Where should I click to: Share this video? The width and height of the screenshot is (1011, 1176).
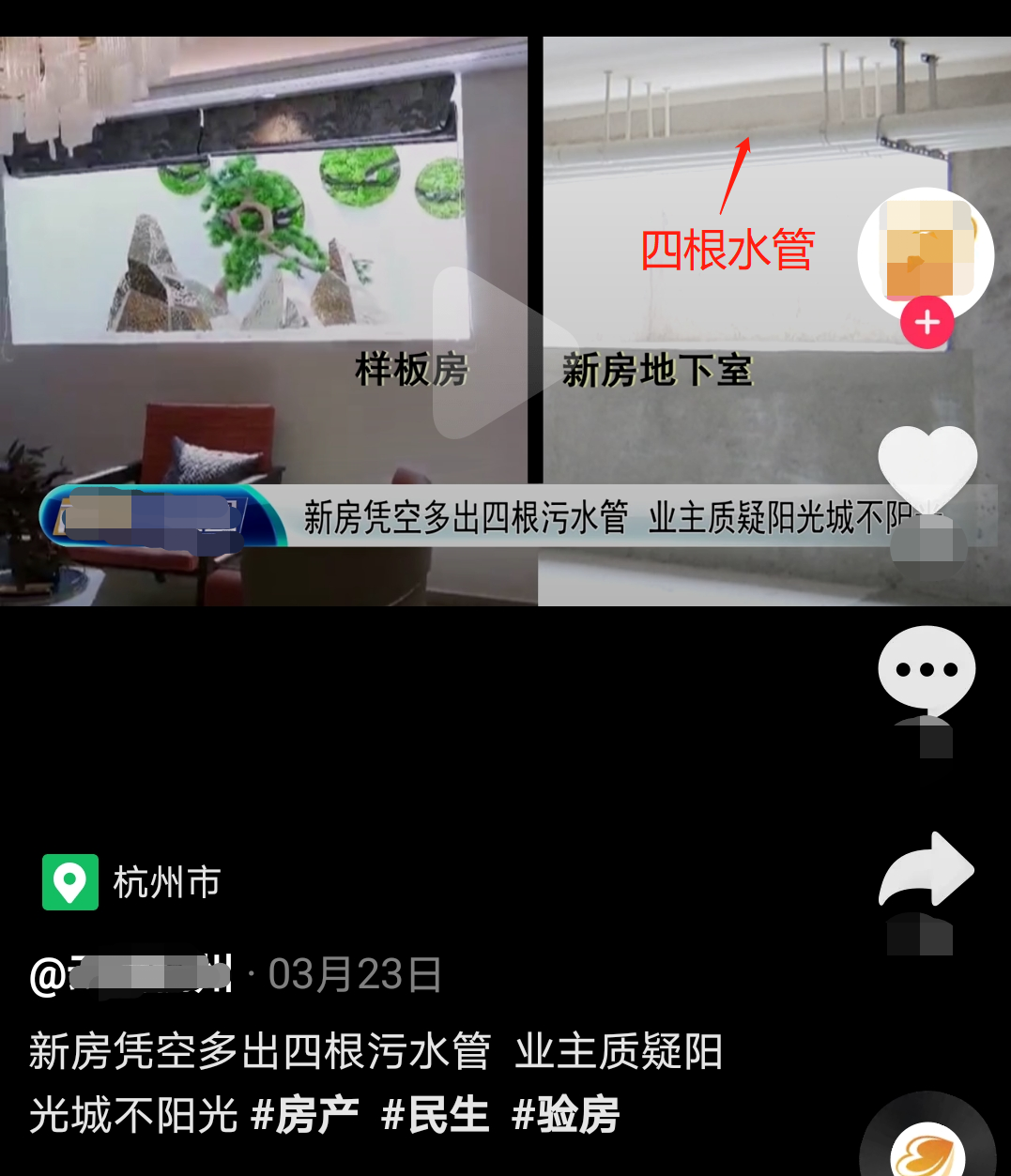[927, 870]
